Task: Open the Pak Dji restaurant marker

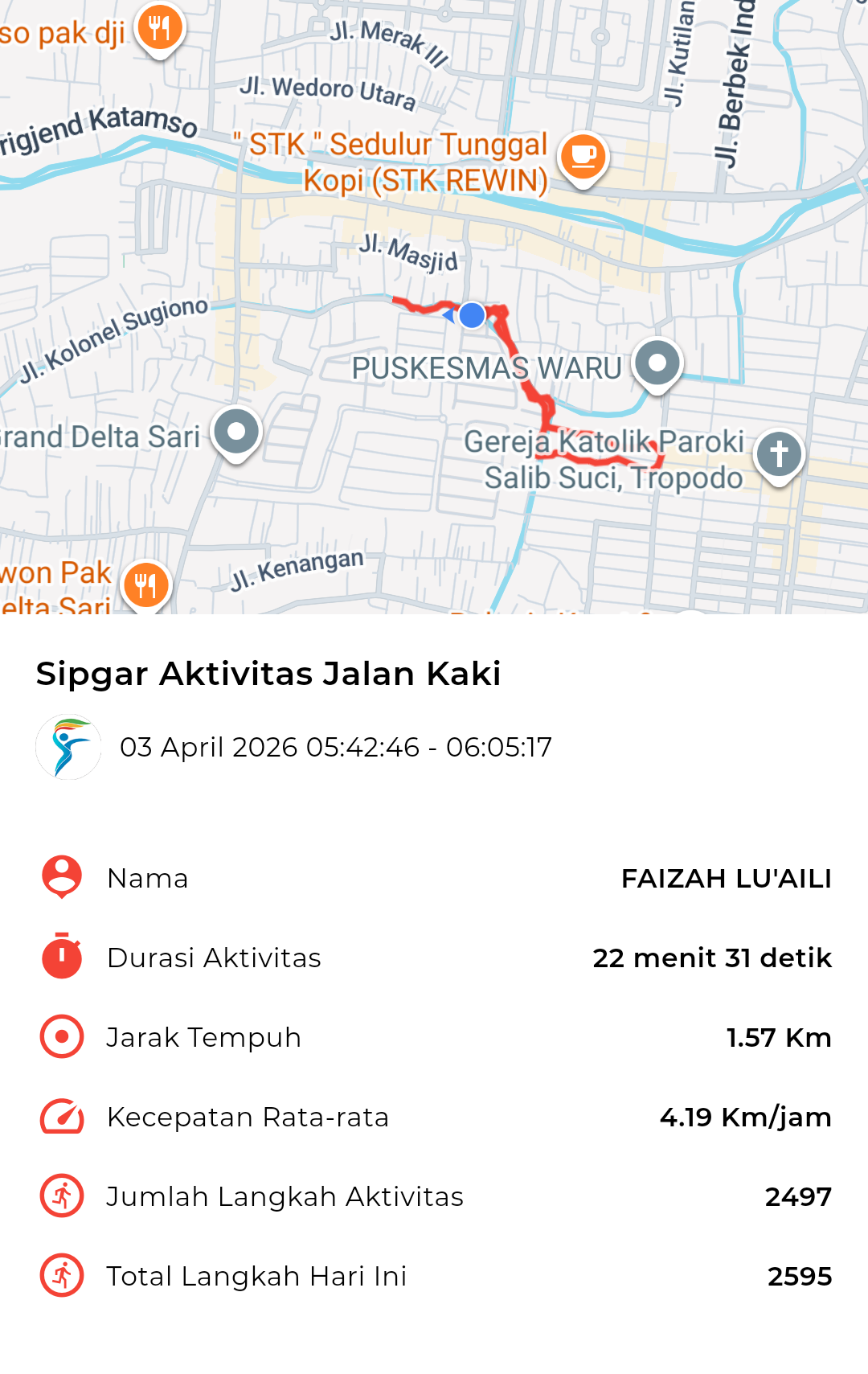Action: [160, 29]
